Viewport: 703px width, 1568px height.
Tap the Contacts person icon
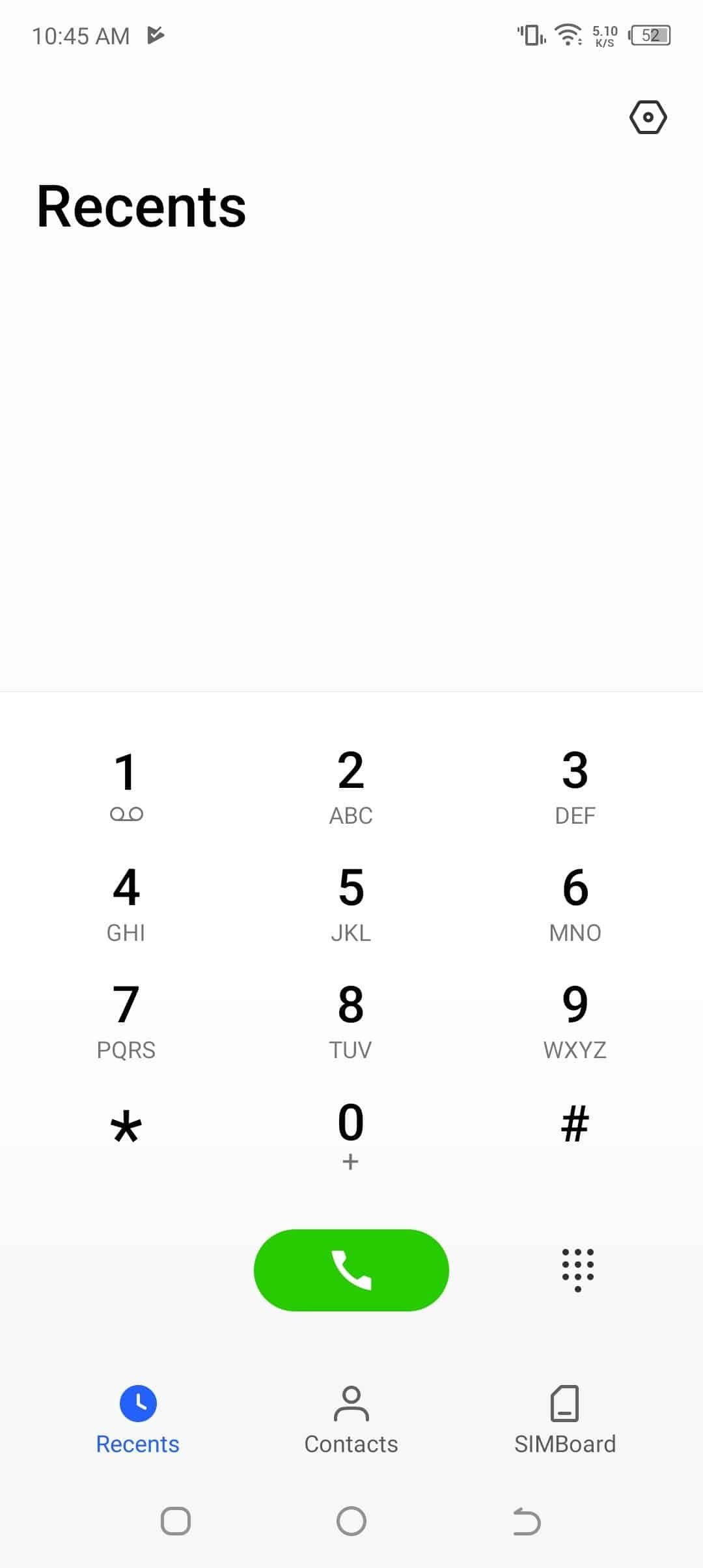click(351, 1403)
